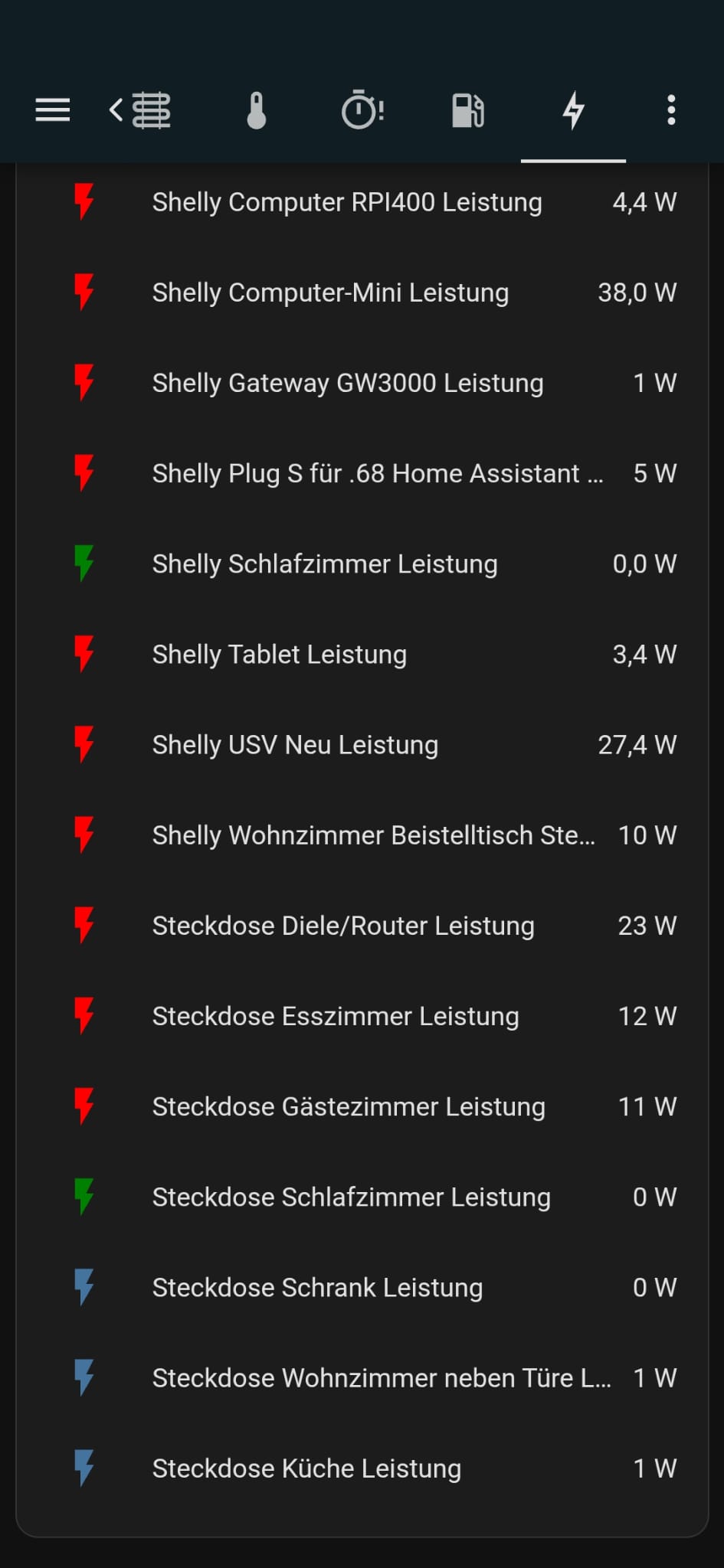Open Steckdose Esszimmer Leistung entity

tap(336, 1016)
